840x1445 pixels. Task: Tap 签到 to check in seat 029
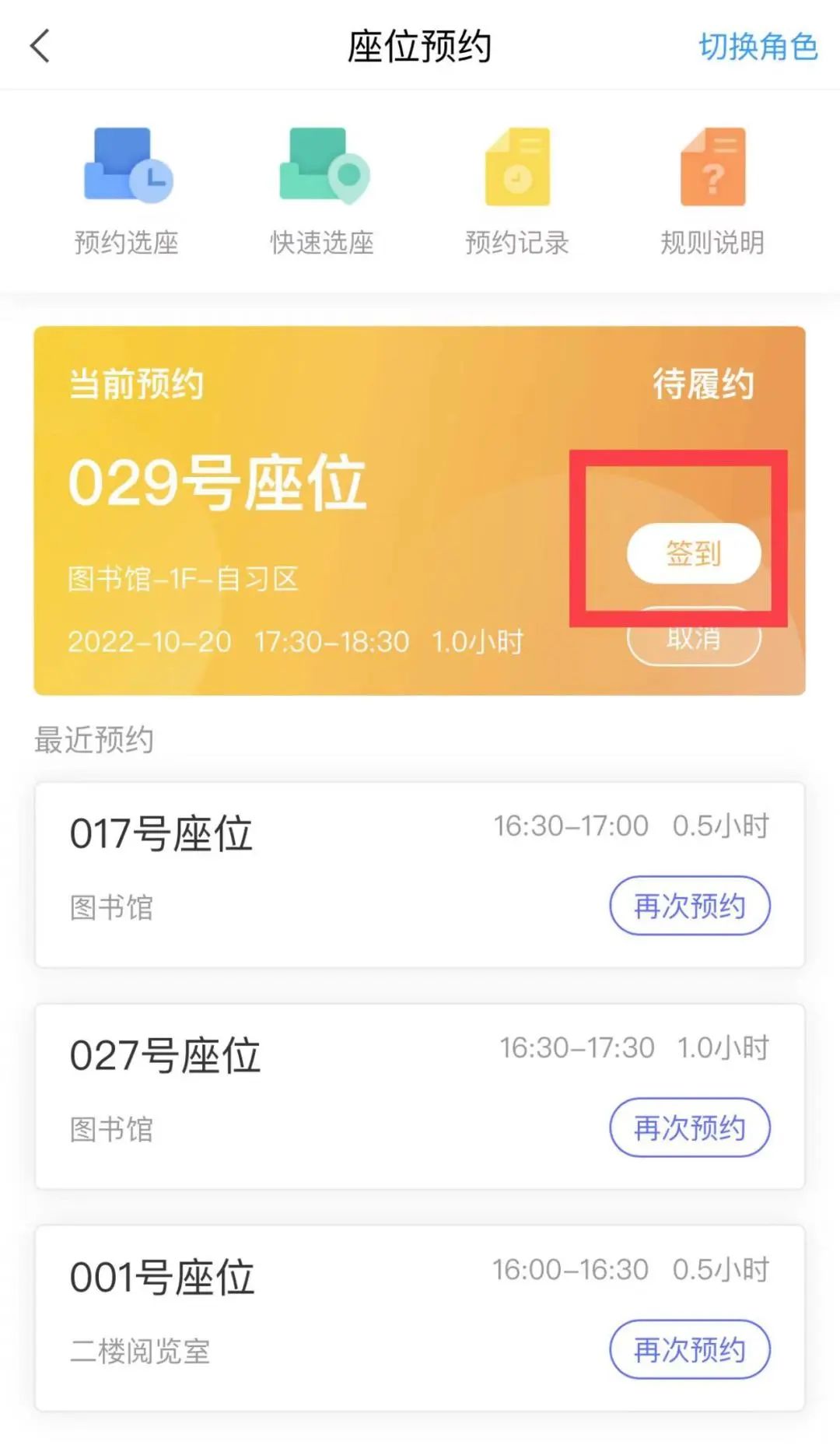pos(693,553)
